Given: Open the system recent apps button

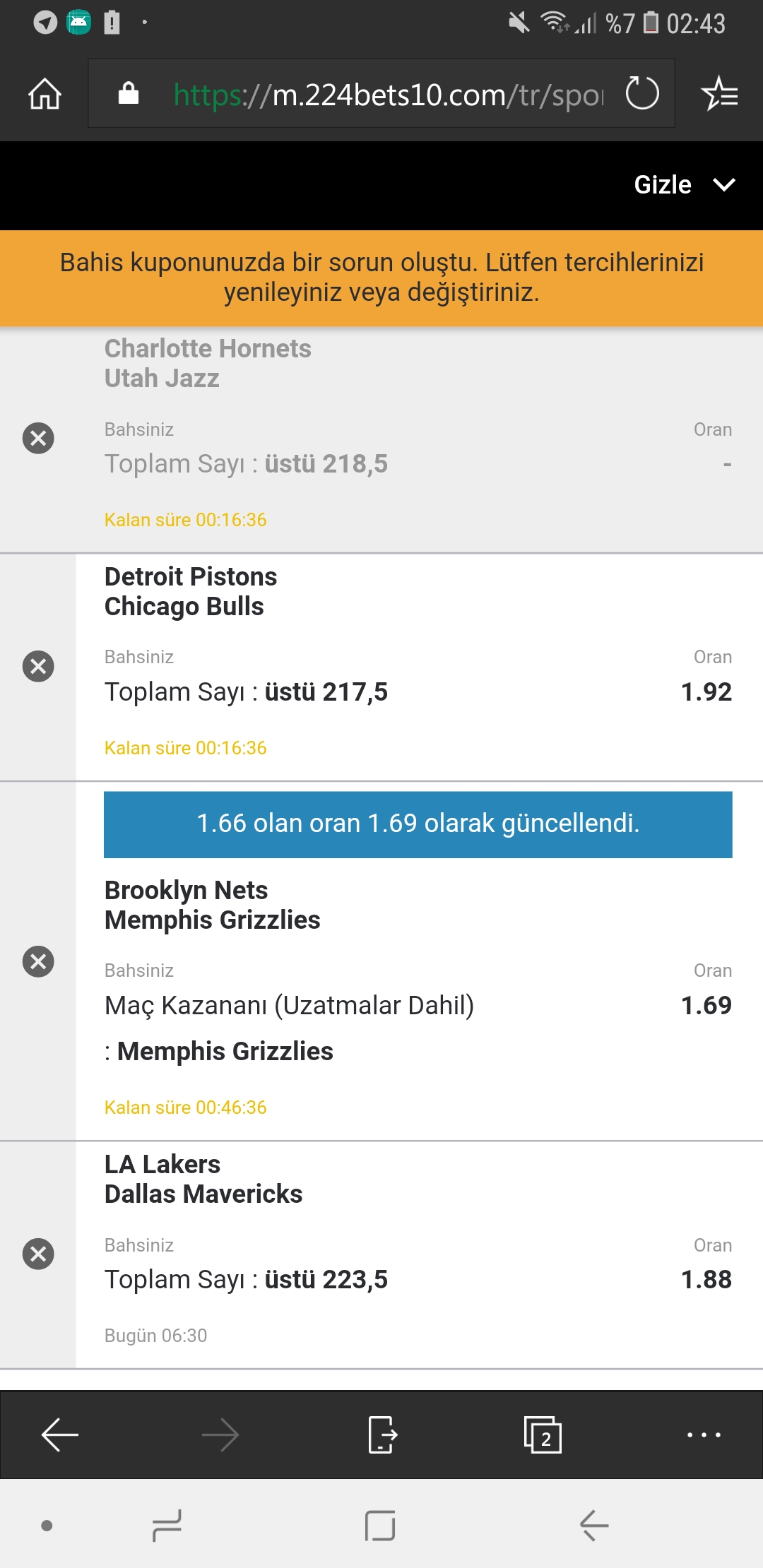Looking at the screenshot, I should tap(167, 1526).
